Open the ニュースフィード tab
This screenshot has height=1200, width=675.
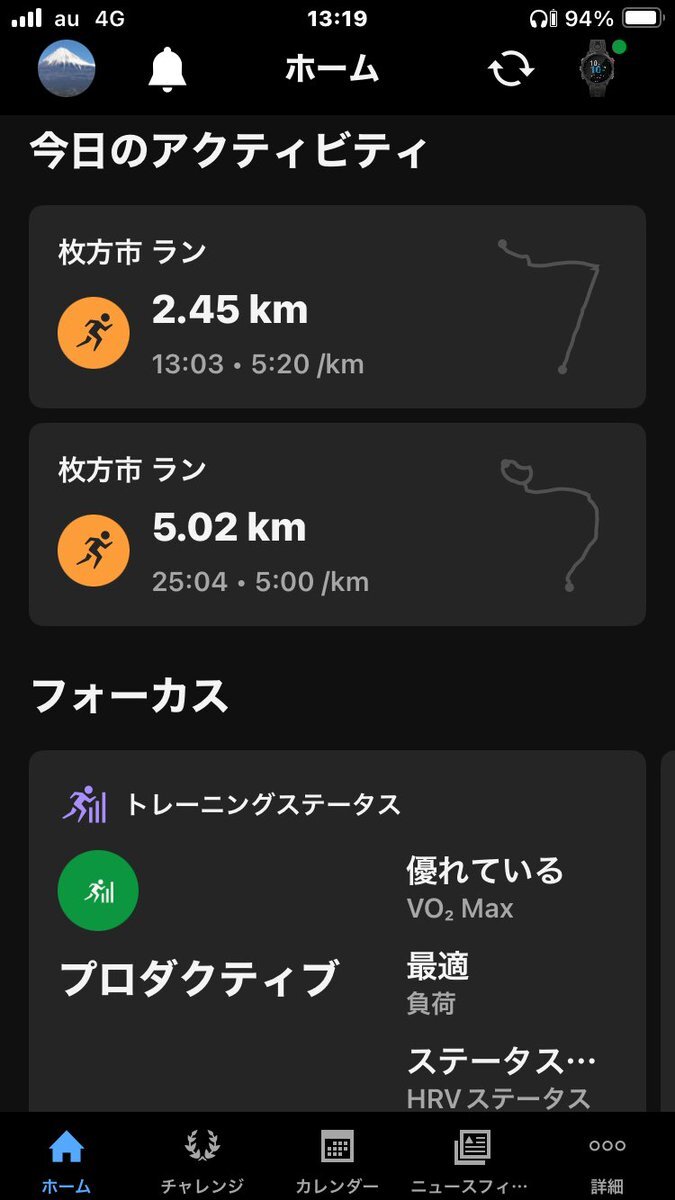(x=470, y=1160)
